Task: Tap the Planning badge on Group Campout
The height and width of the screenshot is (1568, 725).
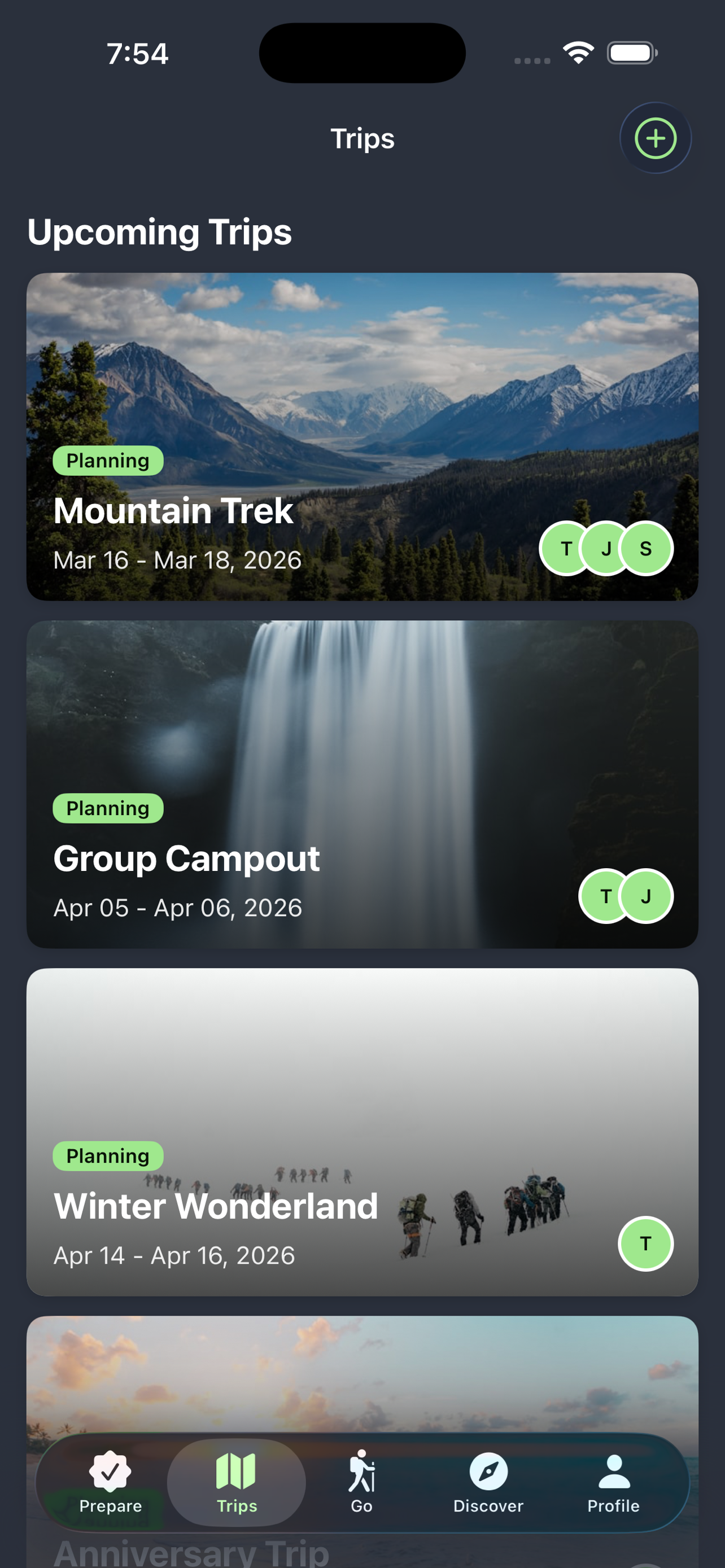Action: click(x=107, y=808)
